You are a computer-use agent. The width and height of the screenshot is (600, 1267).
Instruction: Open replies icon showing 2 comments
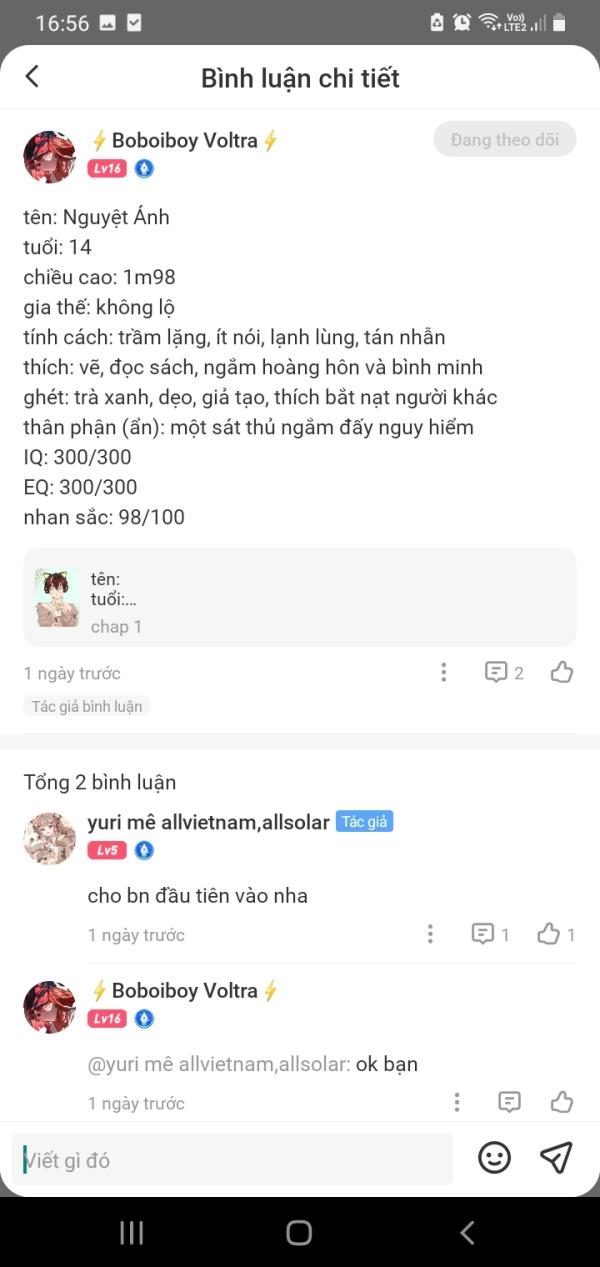(x=504, y=672)
